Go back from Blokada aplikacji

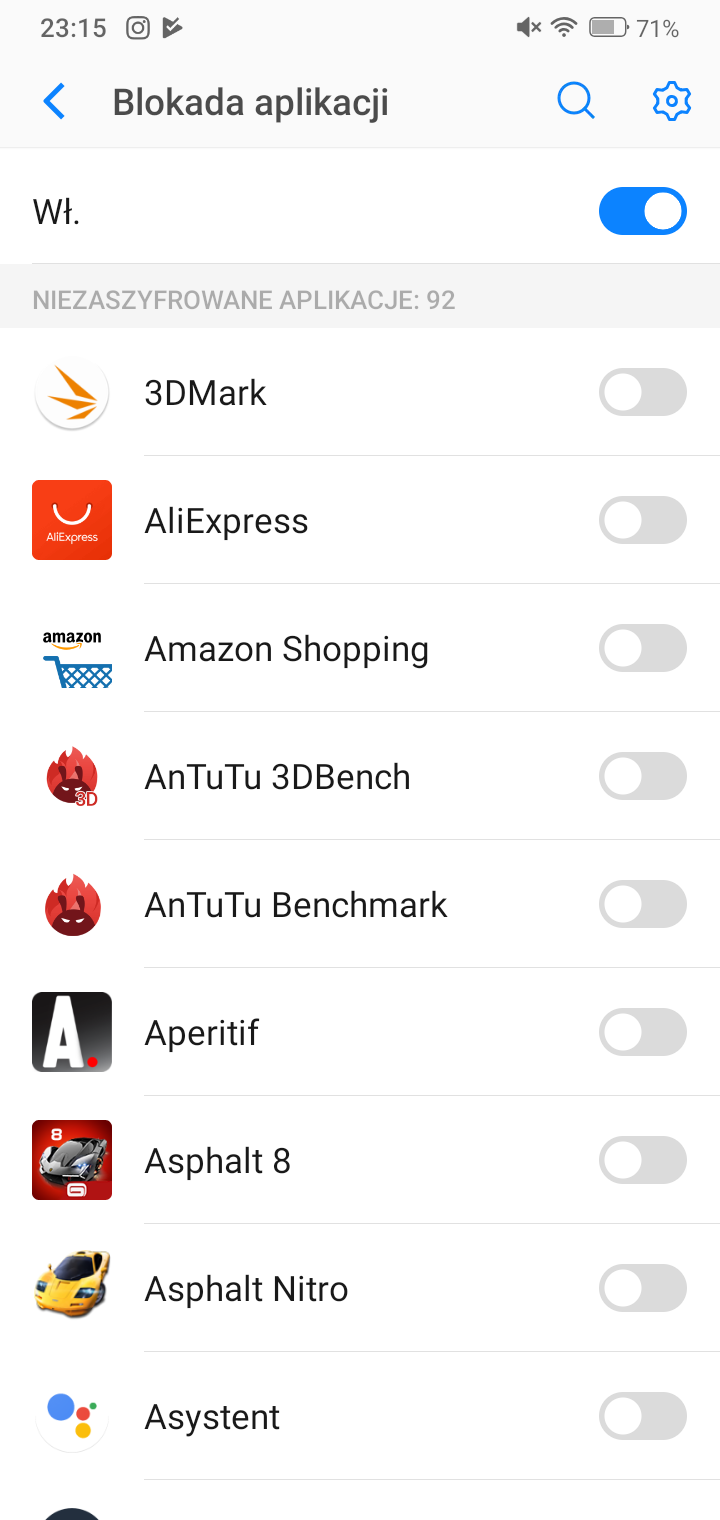54,102
